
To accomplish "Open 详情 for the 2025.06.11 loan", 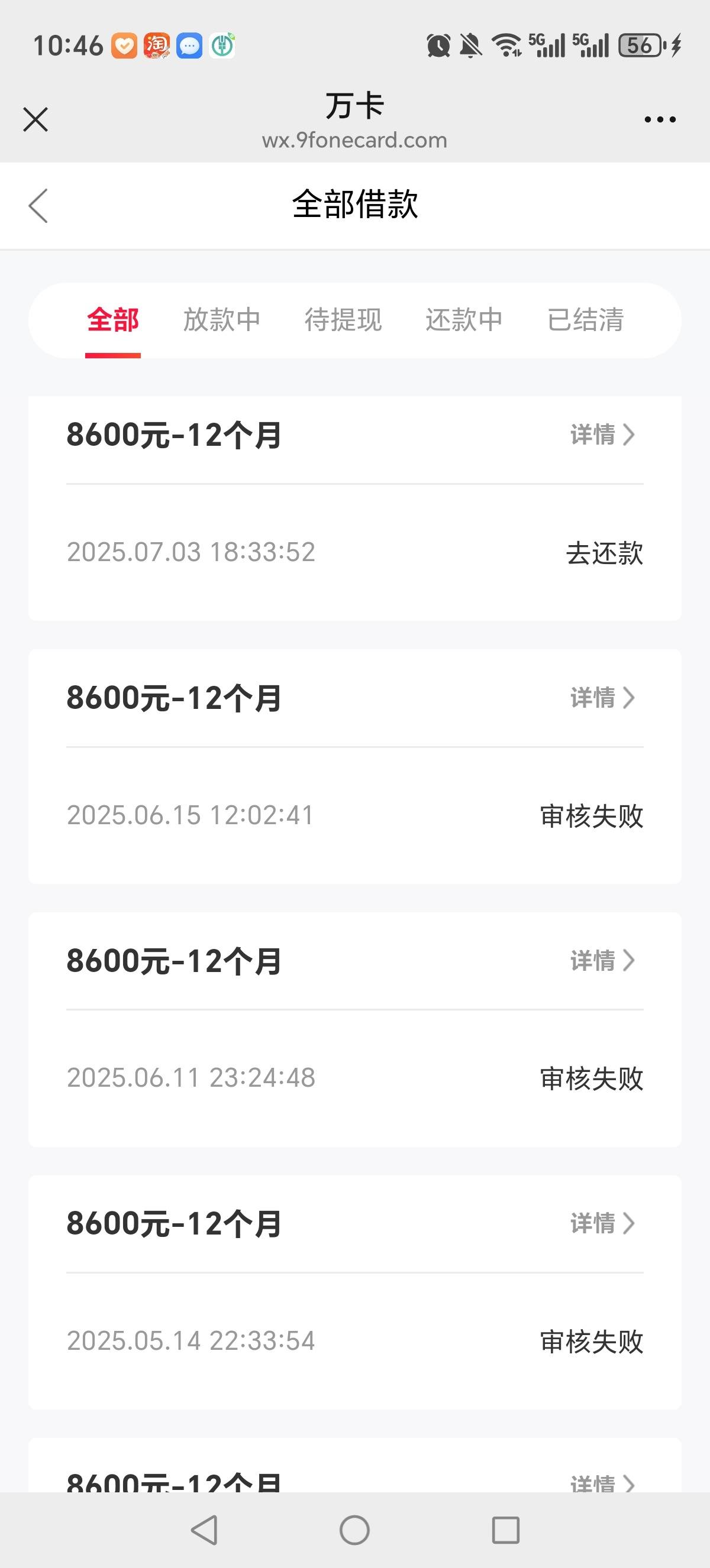I will click(603, 961).
